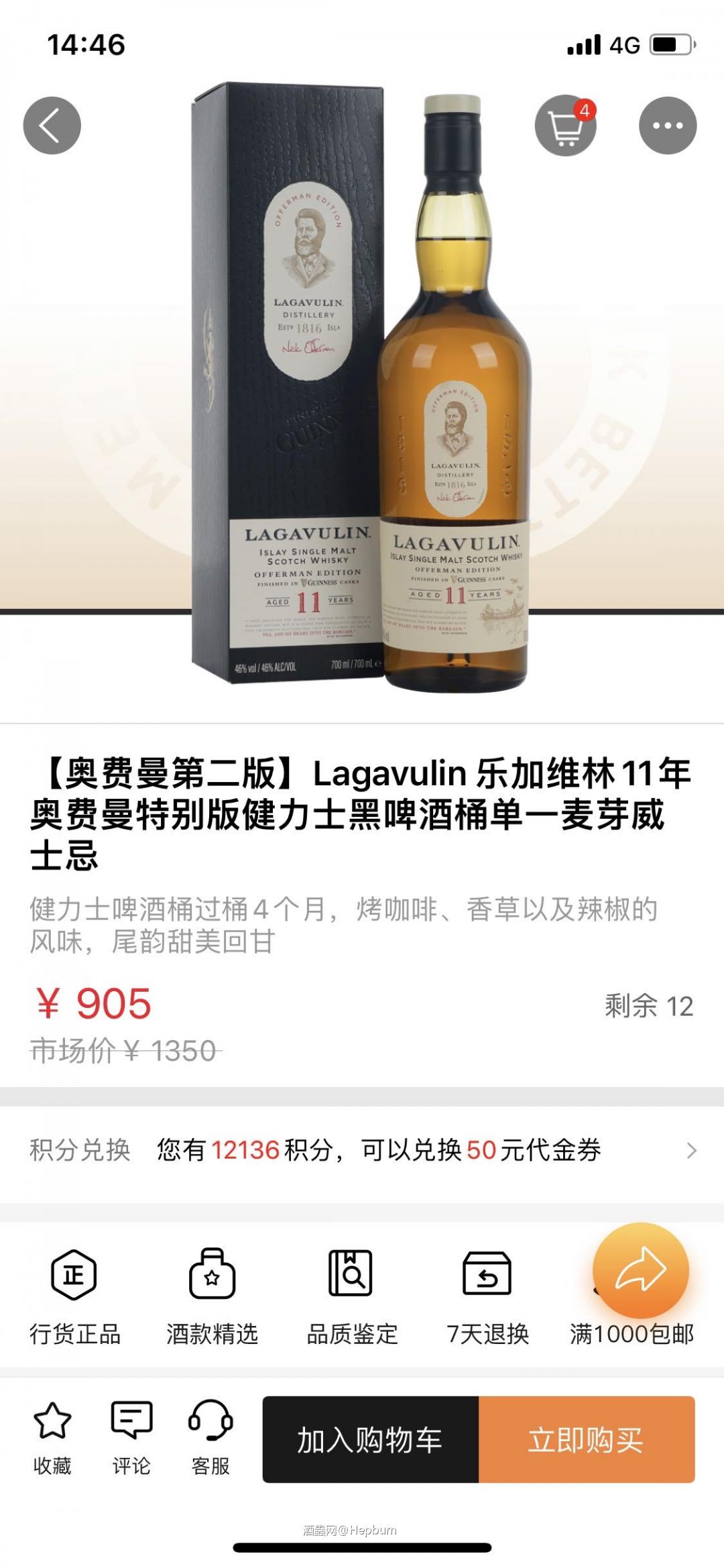Tap the Lagavulin bottle product image
The width and height of the screenshot is (724, 1568).
pyautogui.click(x=456, y=416)
